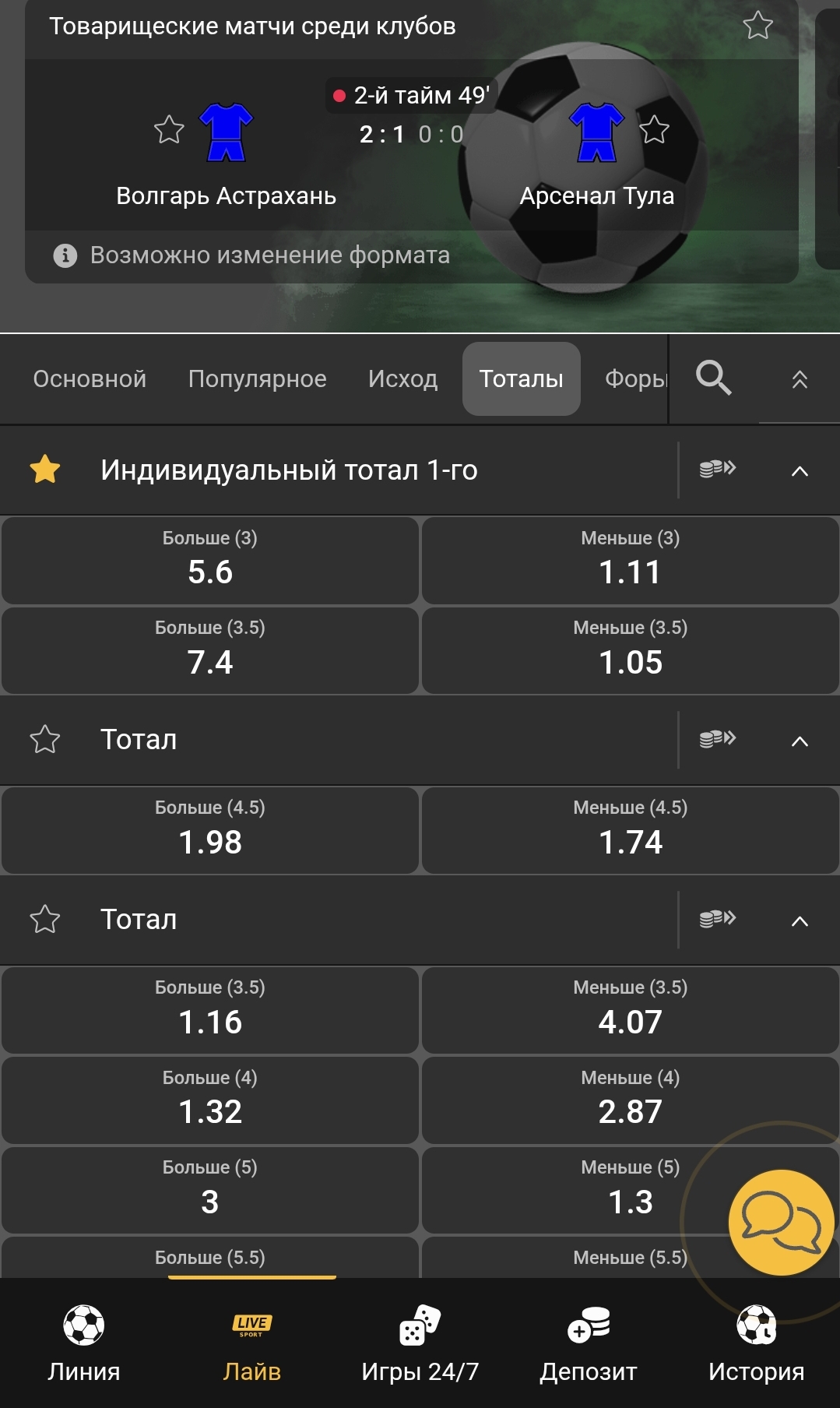The width and height of the screenshot is (840, 1408).
Task: Collapse all markets with the double chevron
Action: 800,380
